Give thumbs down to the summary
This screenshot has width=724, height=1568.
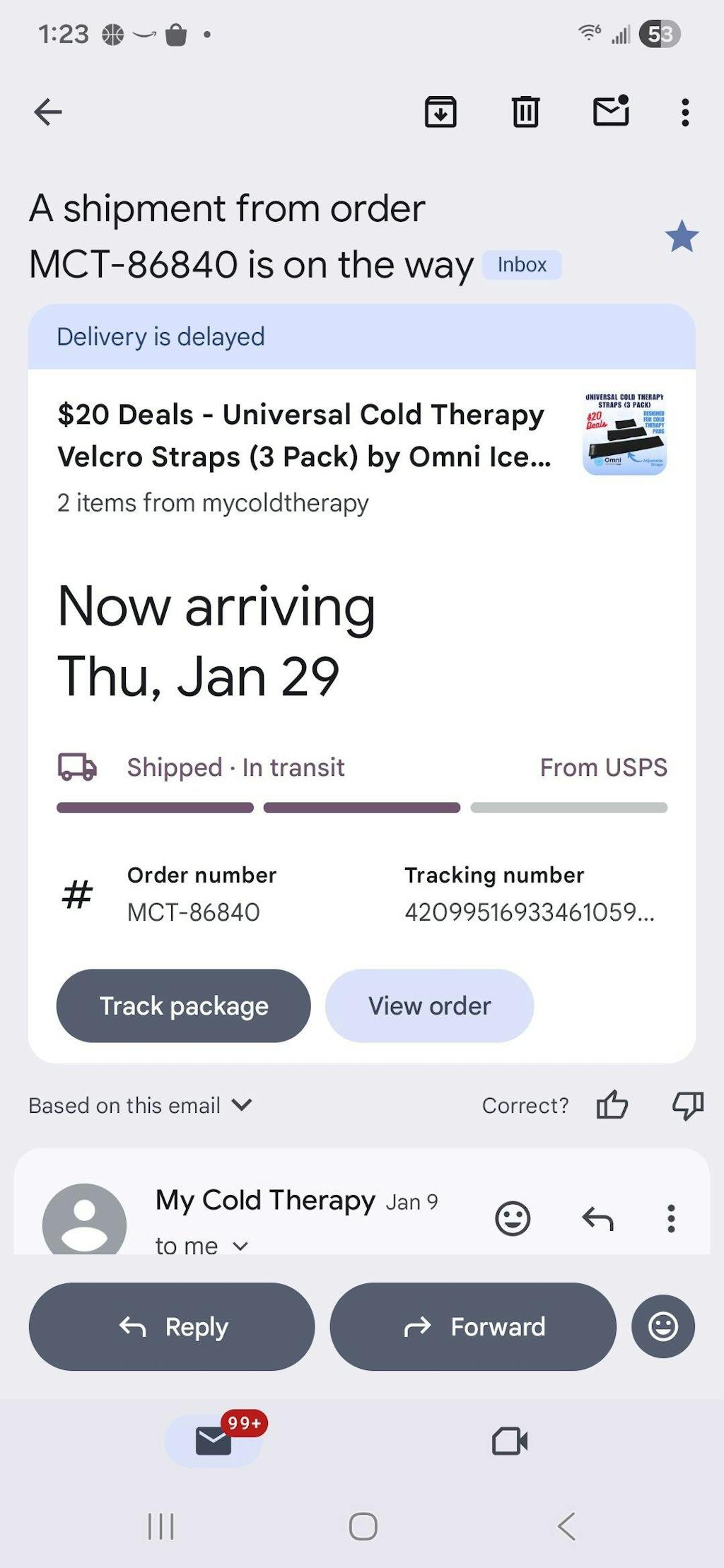(x=687, y=1105)
